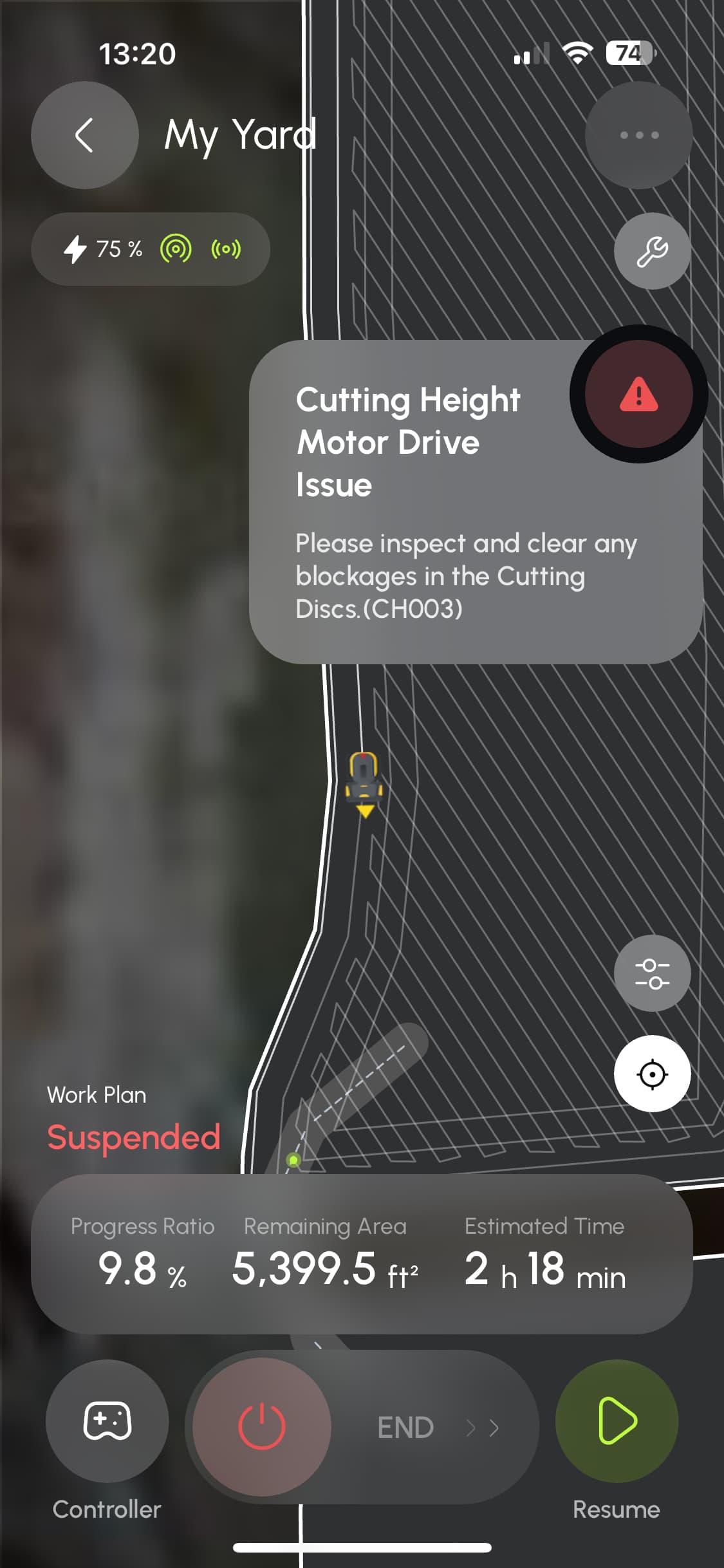Open battery and signal status pill
The width and height of the screenshot is (724, 1568).
[151, 249]
